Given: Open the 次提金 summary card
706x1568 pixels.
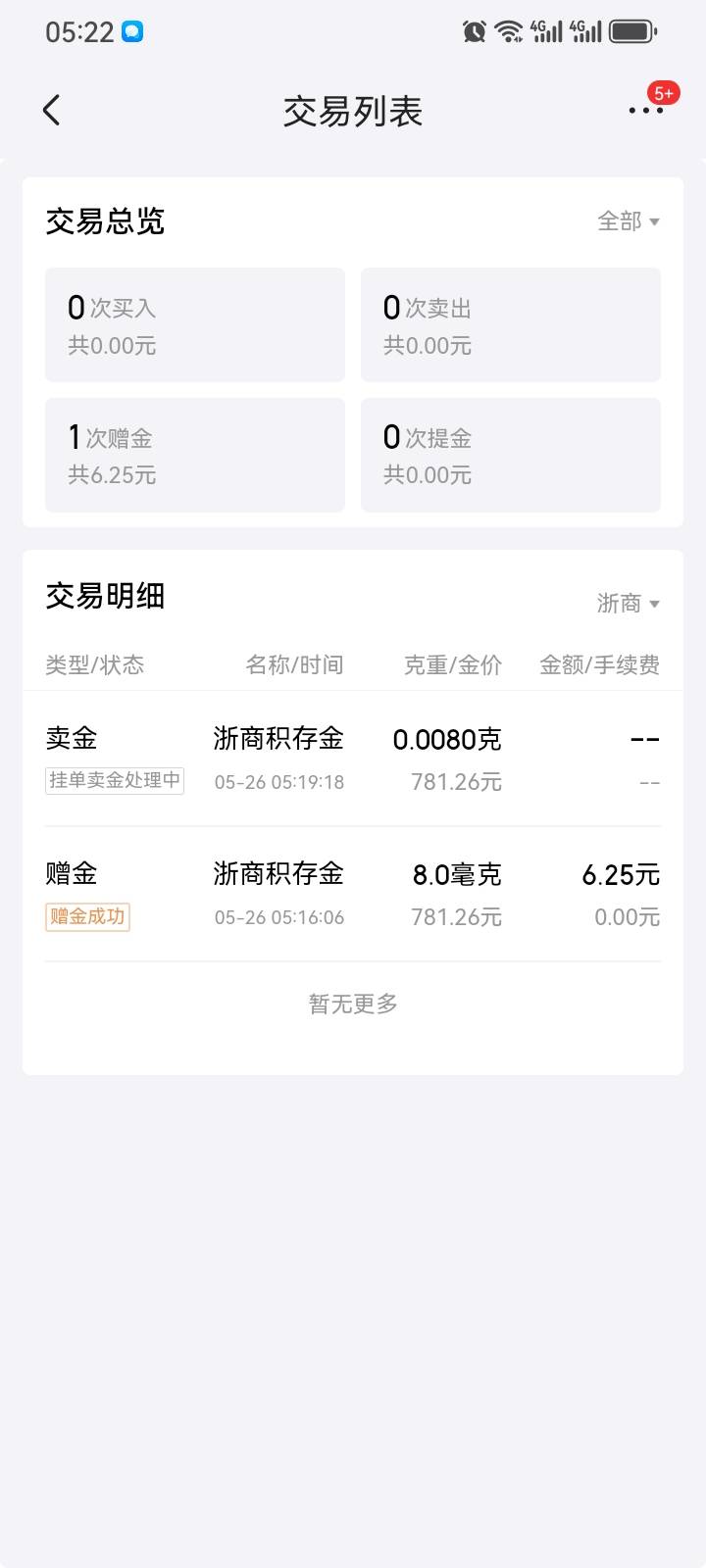Looking at the screenshot, I should point(511,455).
